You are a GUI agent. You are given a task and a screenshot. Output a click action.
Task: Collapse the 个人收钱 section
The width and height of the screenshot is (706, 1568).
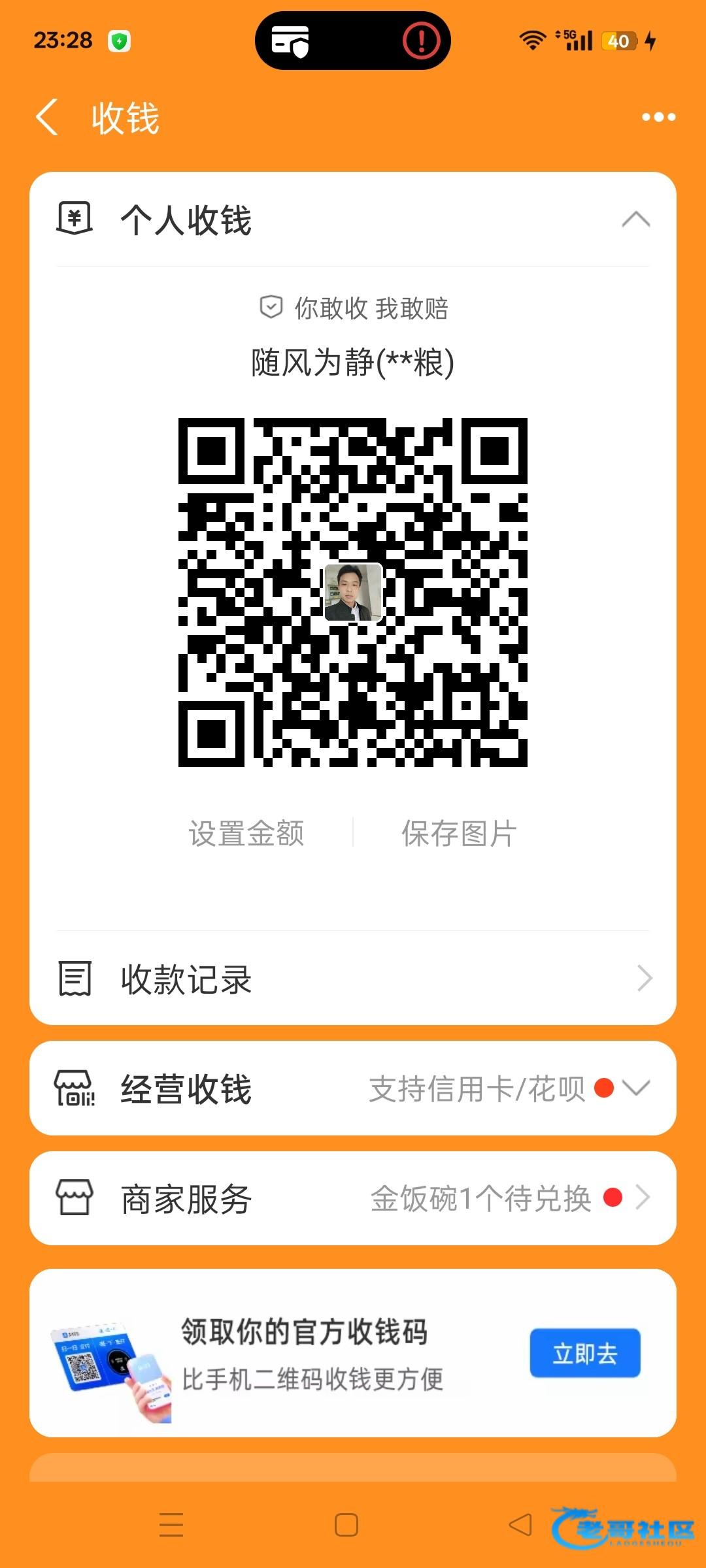click(635, 220)
